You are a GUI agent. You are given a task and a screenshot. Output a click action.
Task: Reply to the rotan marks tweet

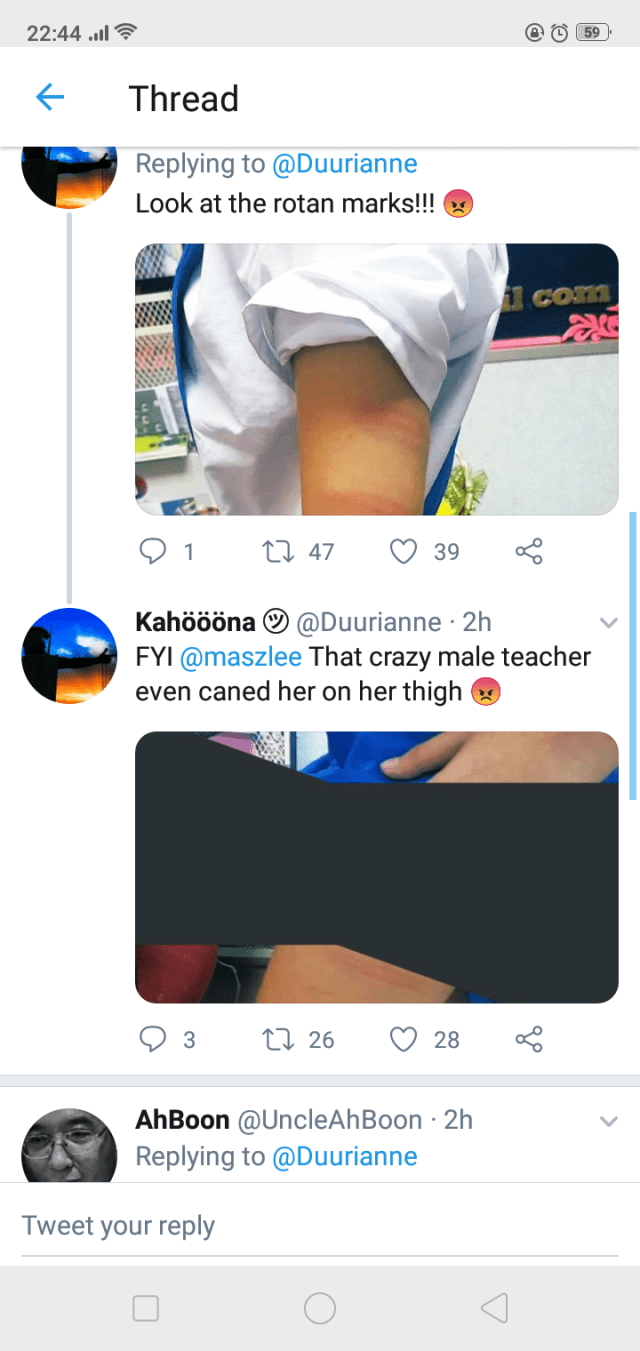click(x=153, y=551)
